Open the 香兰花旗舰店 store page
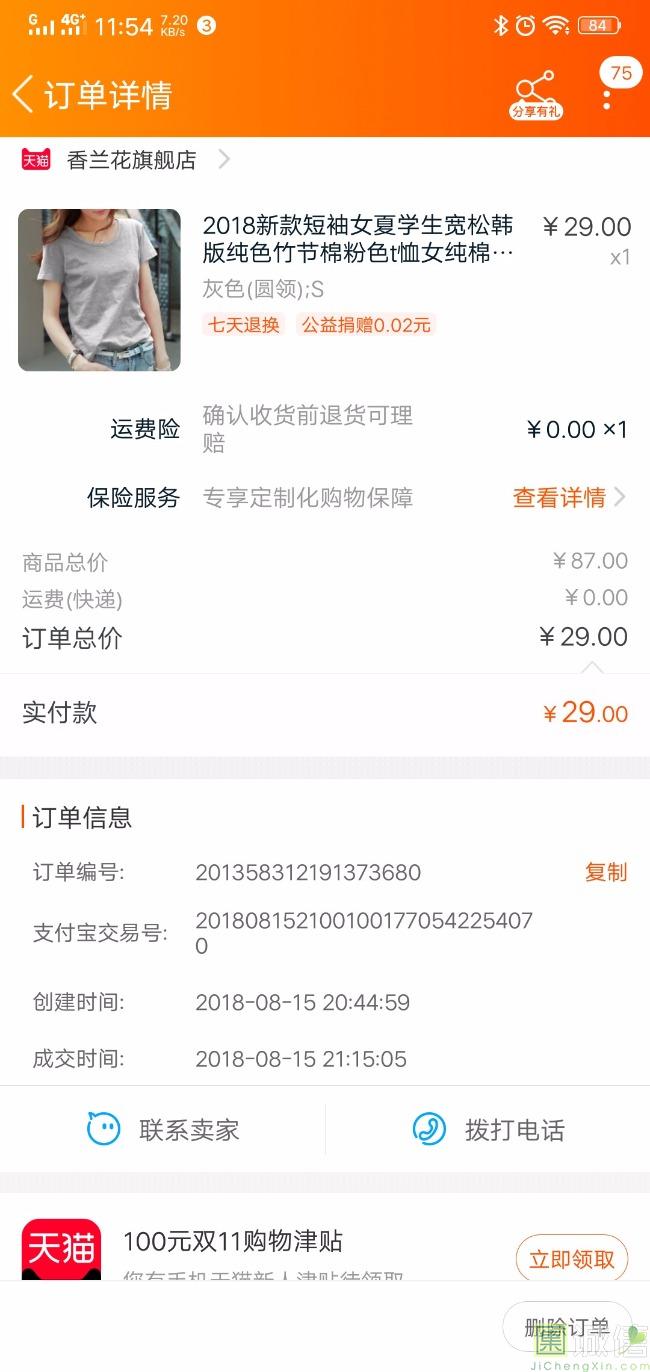 click(x=131, y=160)
